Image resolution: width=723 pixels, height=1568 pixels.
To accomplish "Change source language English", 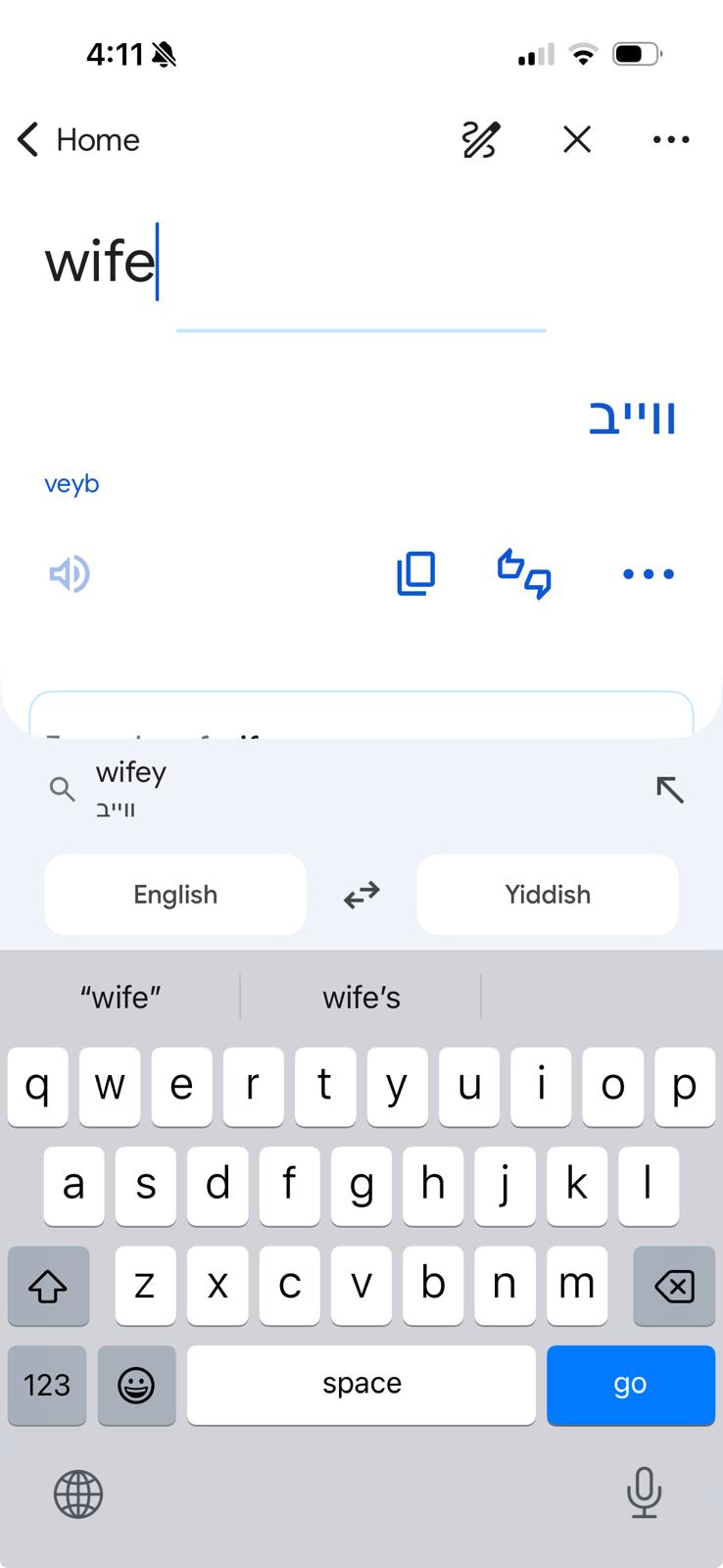I will (x=175, y=895).
